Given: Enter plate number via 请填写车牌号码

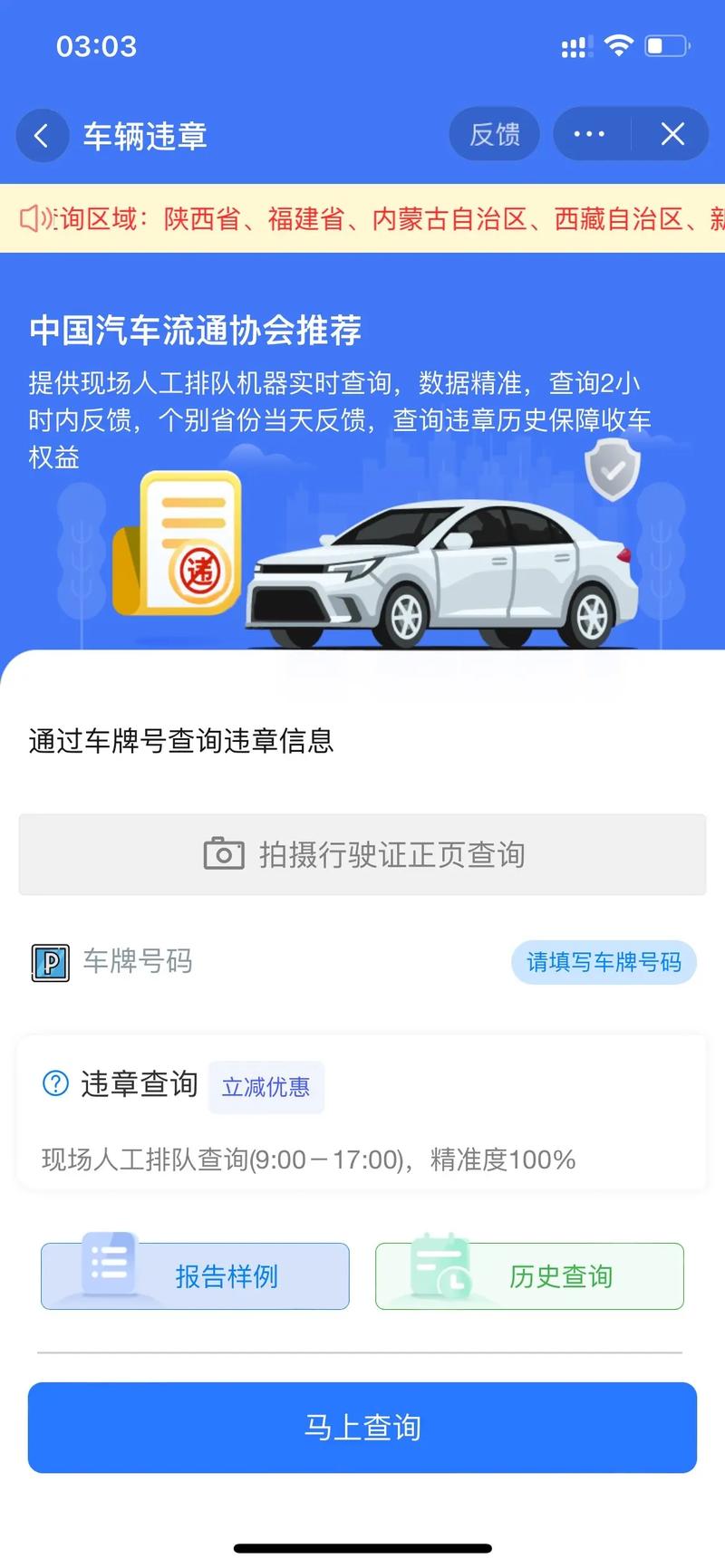Looking at the screenshot, I should [604, 962].
